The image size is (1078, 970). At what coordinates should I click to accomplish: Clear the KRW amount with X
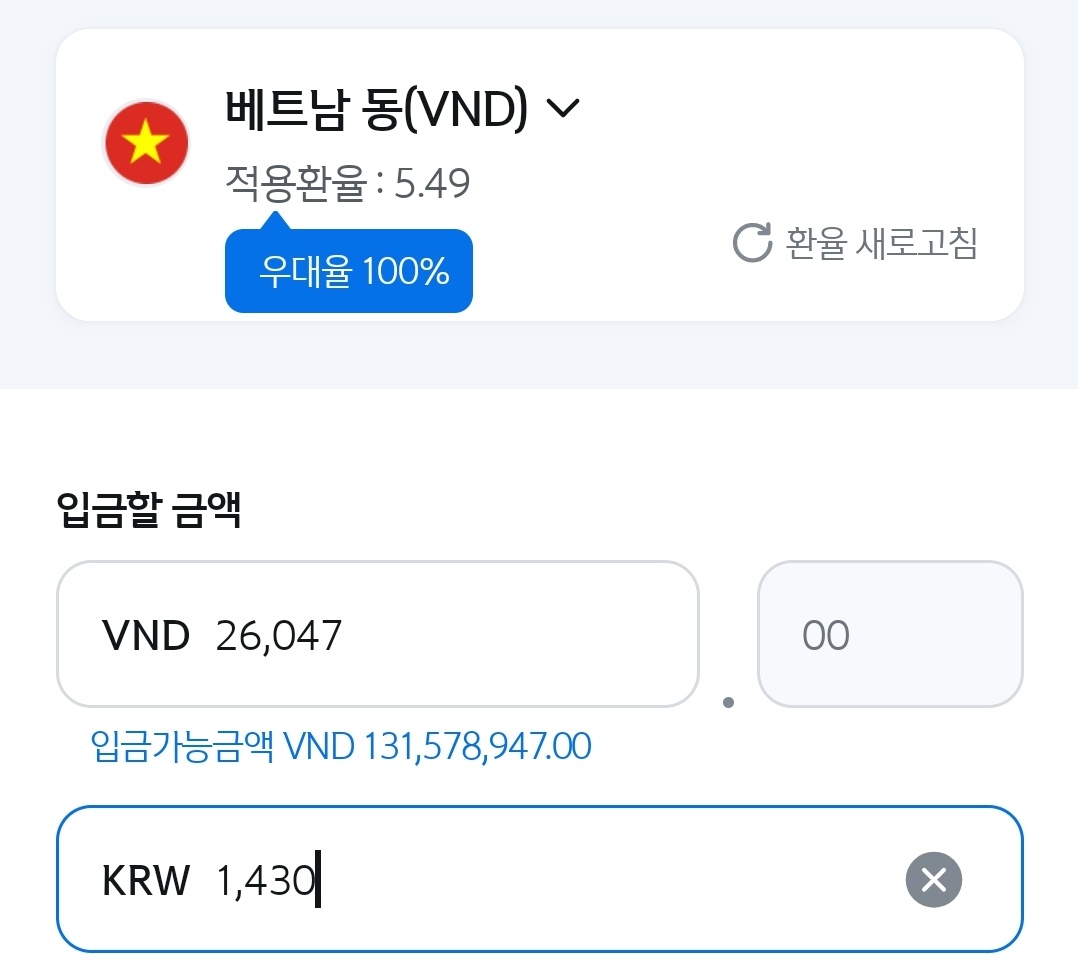[x=933, y=880]
